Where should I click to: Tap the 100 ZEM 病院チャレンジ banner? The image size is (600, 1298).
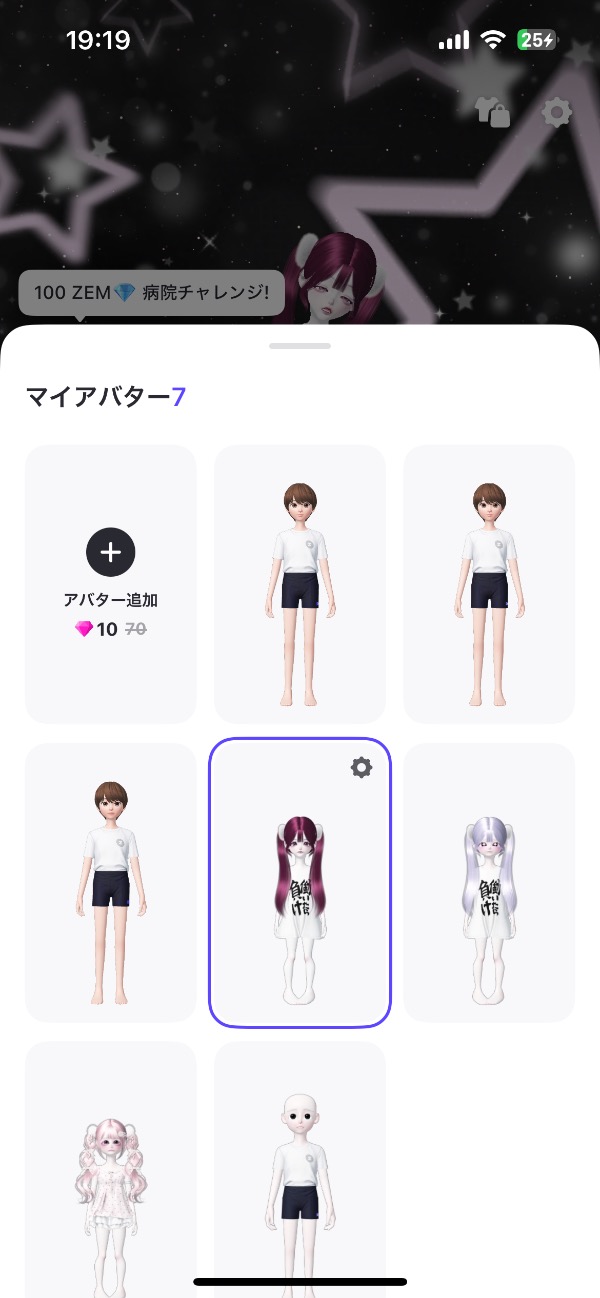(x=151, y=294)
